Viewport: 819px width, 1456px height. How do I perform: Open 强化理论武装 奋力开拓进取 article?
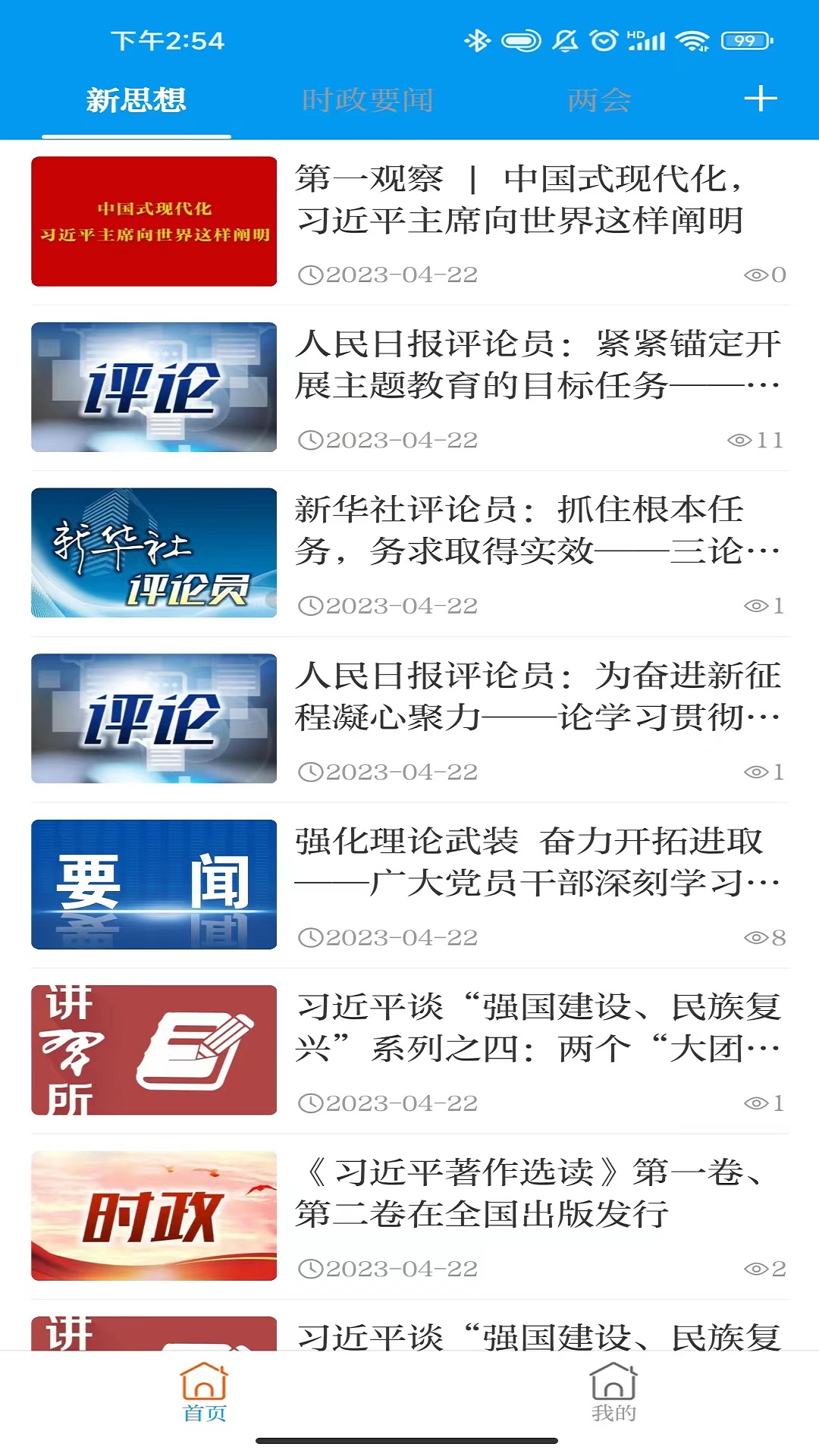[x=409, y=885]
